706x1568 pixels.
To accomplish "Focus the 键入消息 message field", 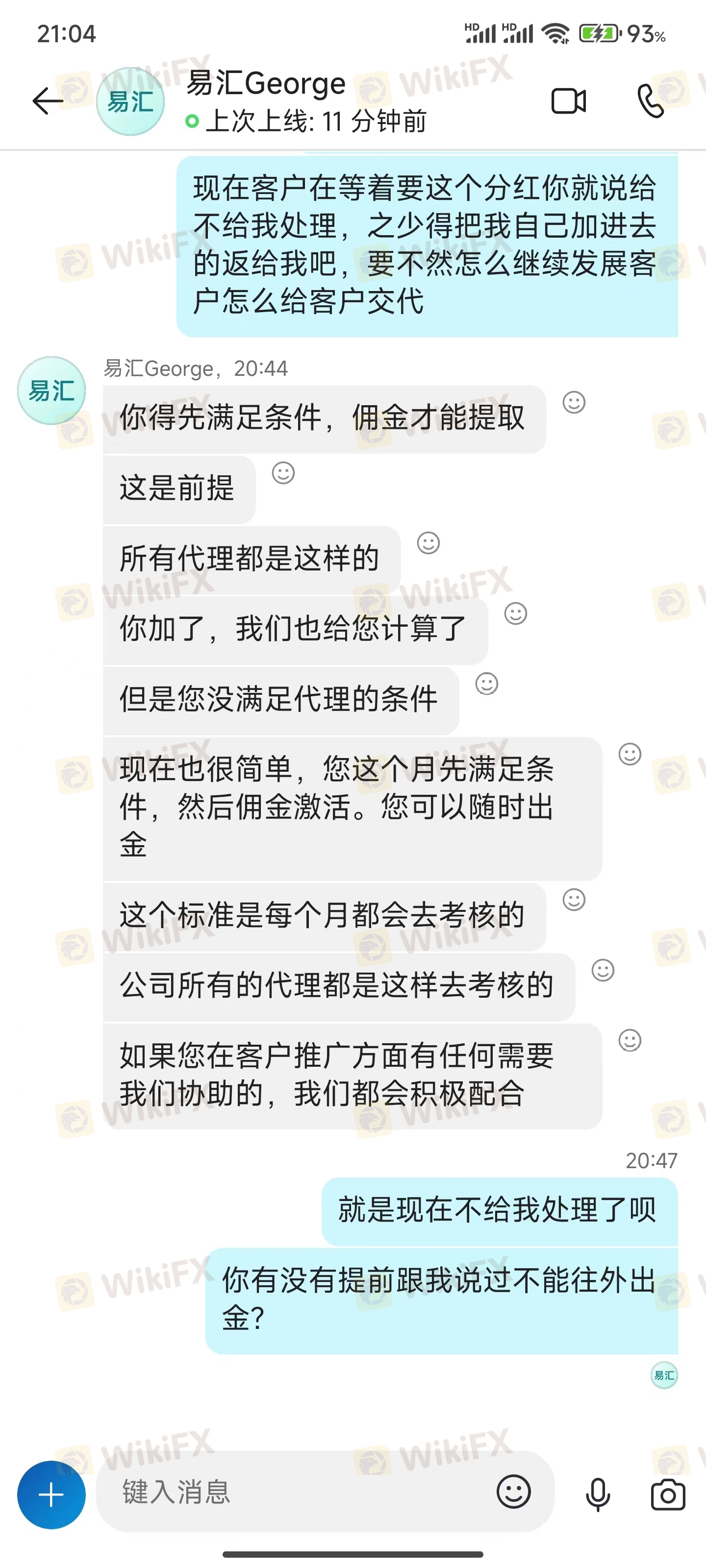I will [299, 1492].
